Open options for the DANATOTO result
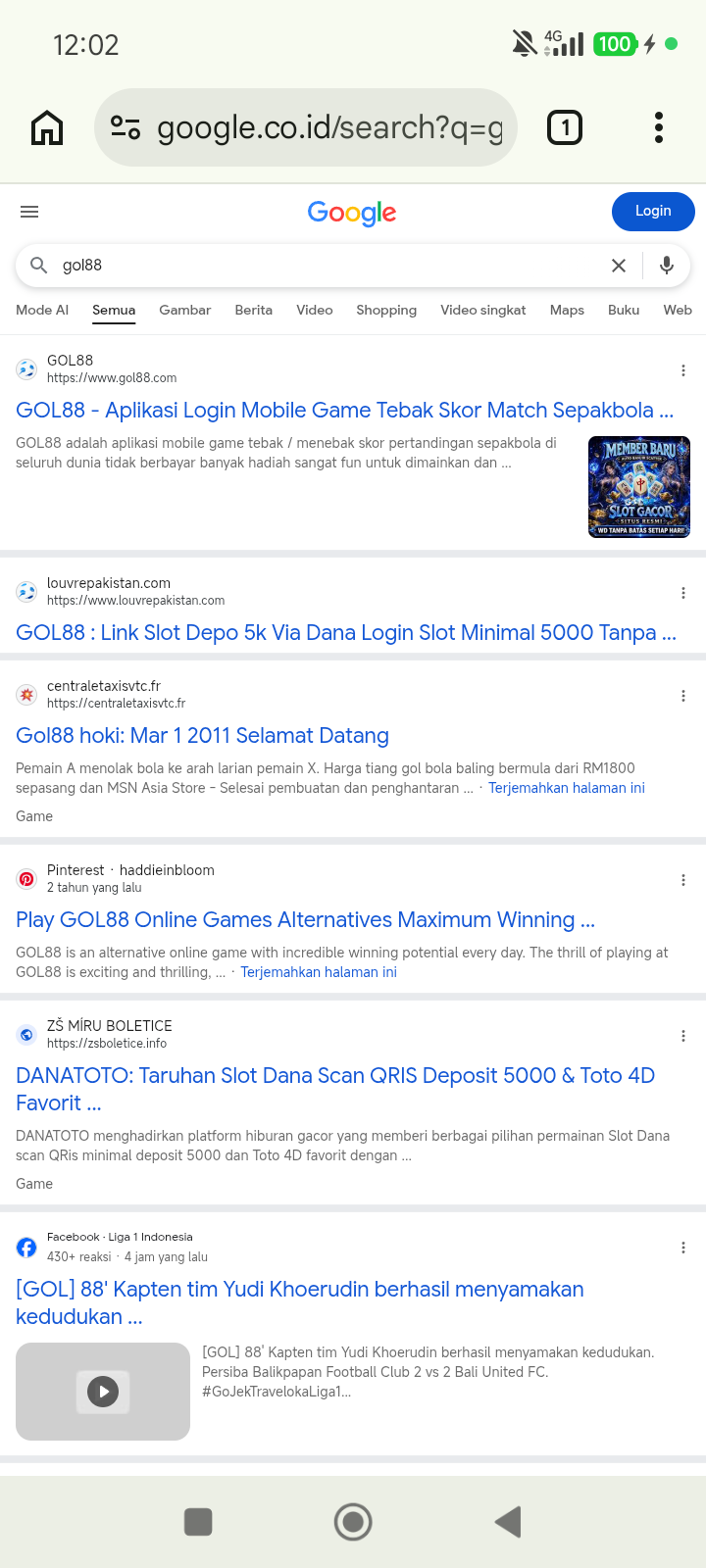The width and height of the screenshot is (706, 1568). (x=683, y=1036)
